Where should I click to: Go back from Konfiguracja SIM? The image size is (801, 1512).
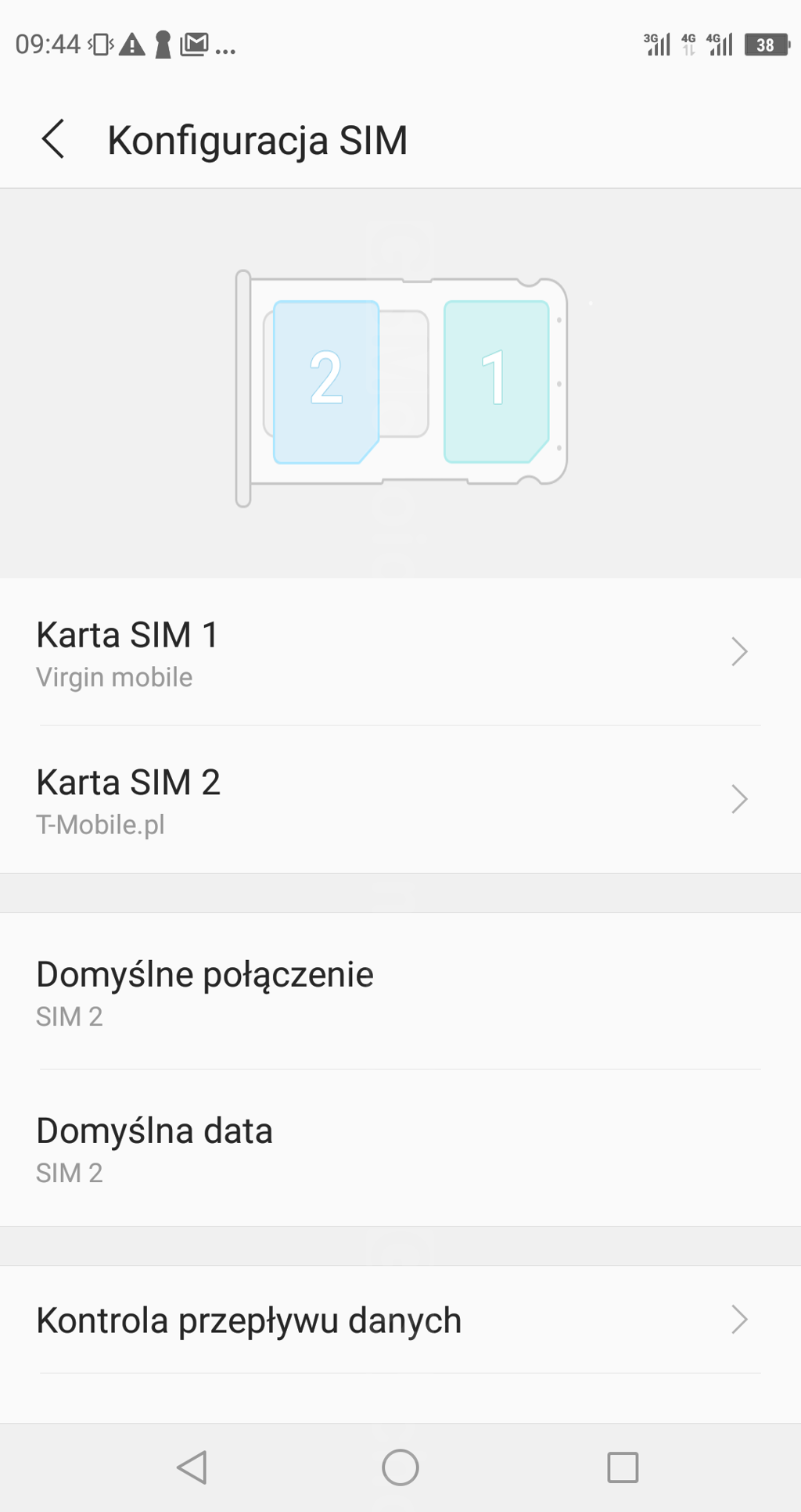pyautogui.click(x=53, y=140)
